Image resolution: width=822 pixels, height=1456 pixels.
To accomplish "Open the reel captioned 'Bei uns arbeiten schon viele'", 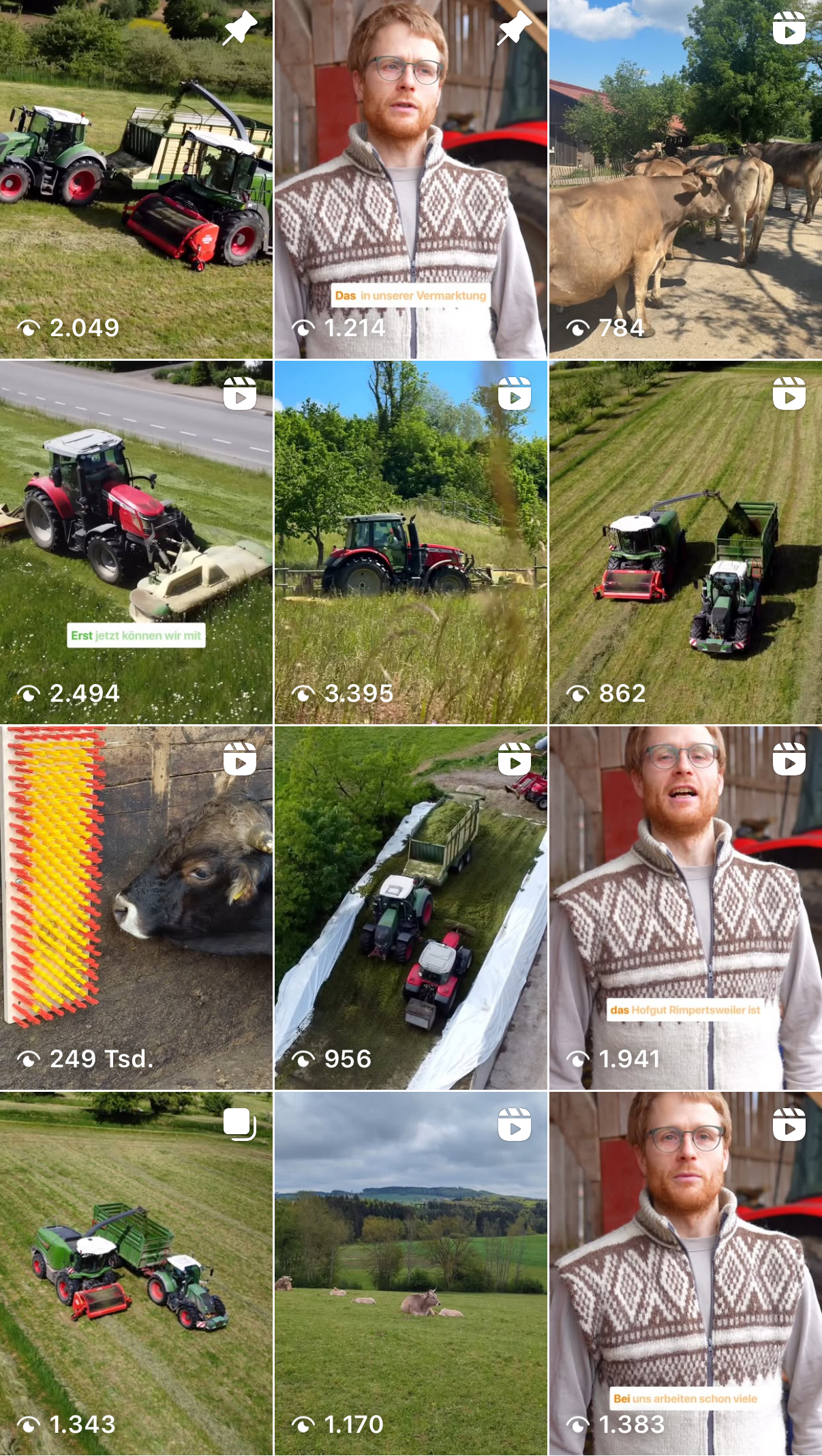I will pos(686,1274).
